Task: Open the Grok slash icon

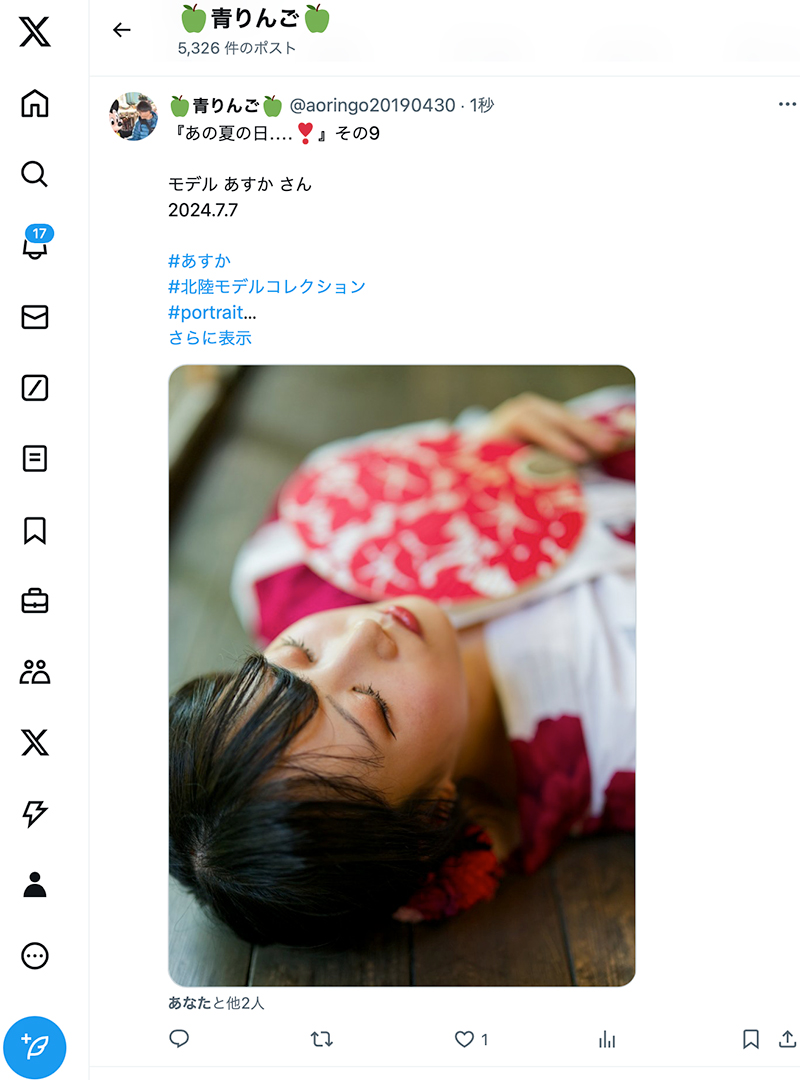Action: (34, 388)
